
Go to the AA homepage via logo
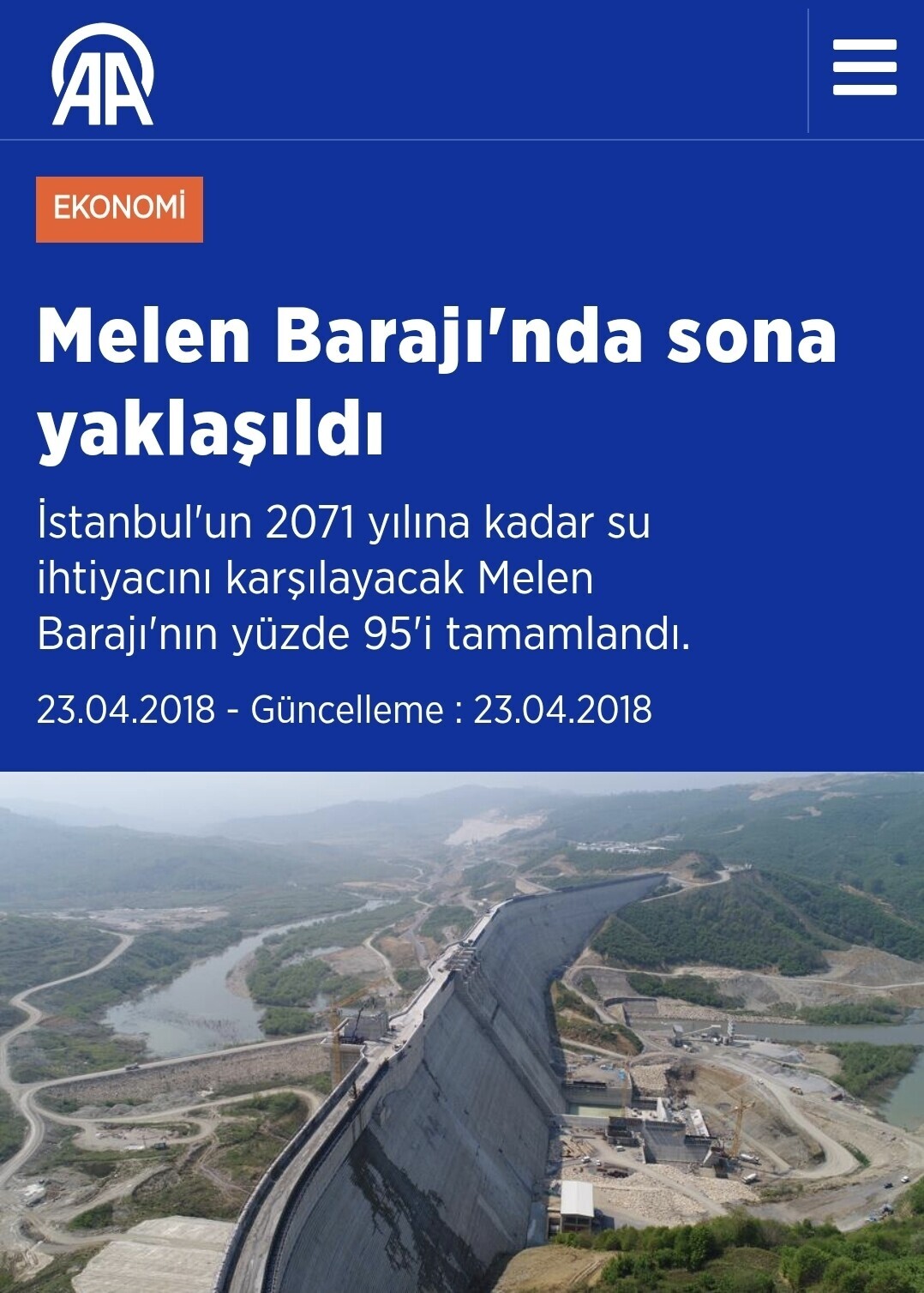click(x=103, y=75)
